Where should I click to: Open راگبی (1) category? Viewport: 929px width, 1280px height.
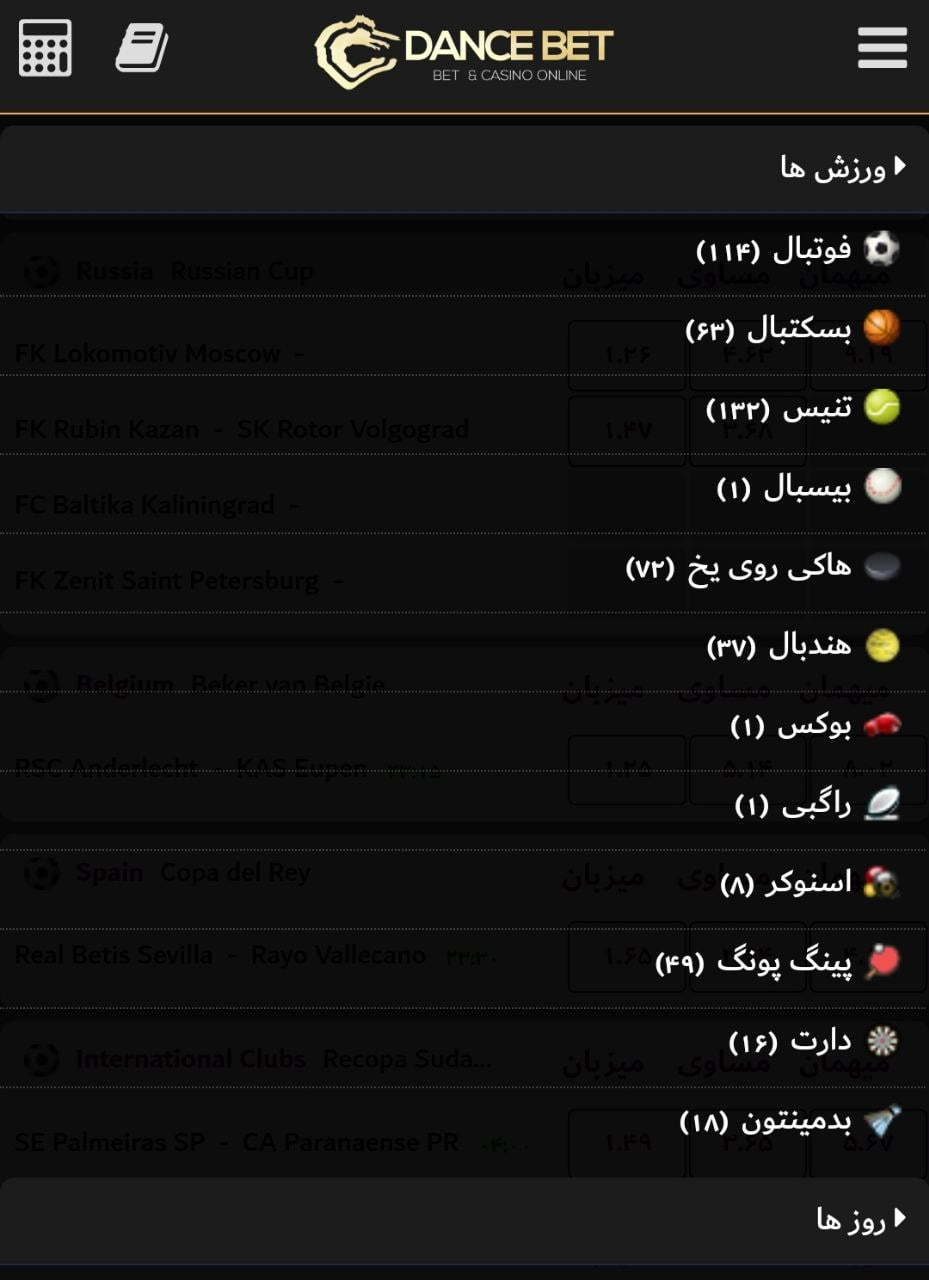(816, 805)
